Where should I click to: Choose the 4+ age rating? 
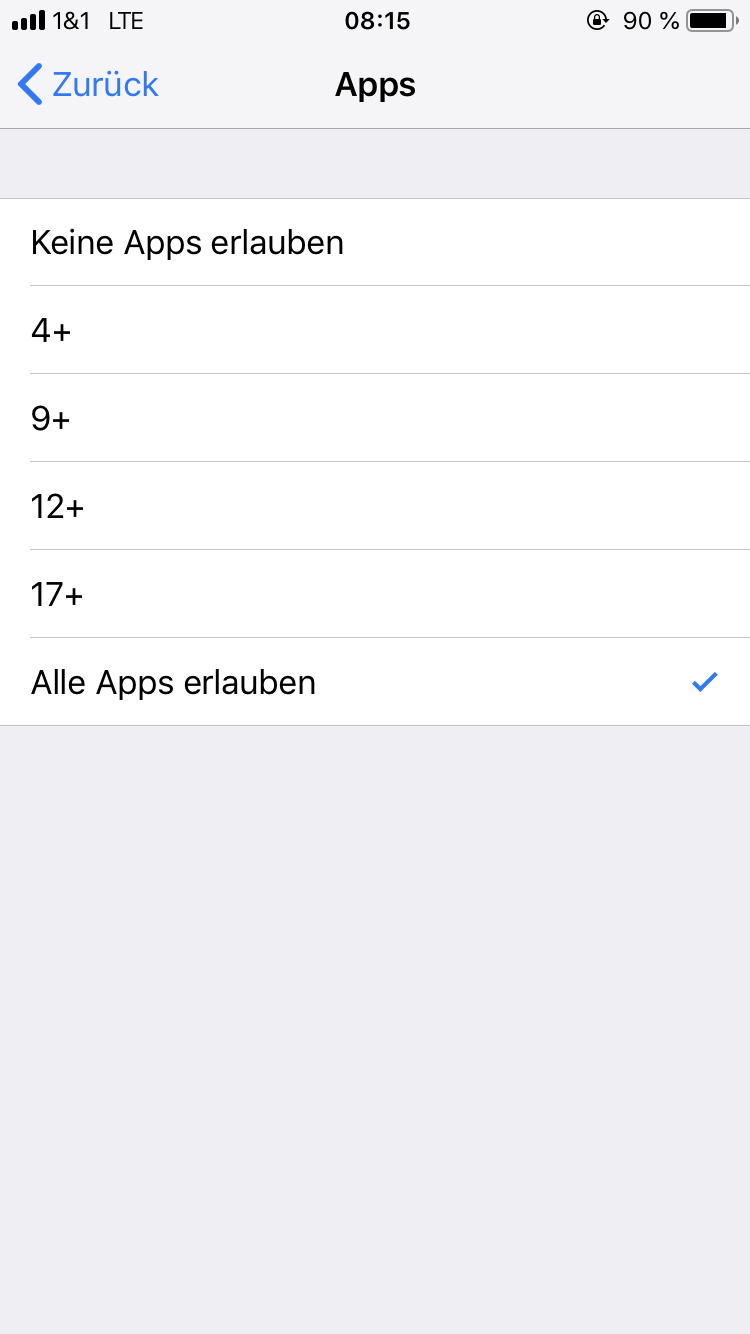coord(52,331)
